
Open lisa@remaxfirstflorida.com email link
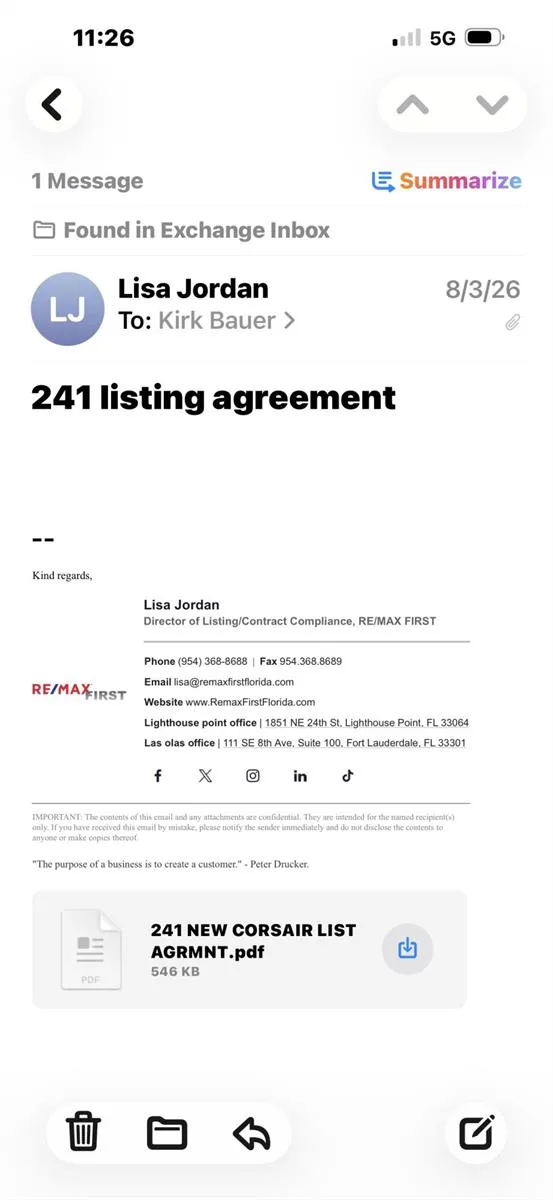click(234, 682)
